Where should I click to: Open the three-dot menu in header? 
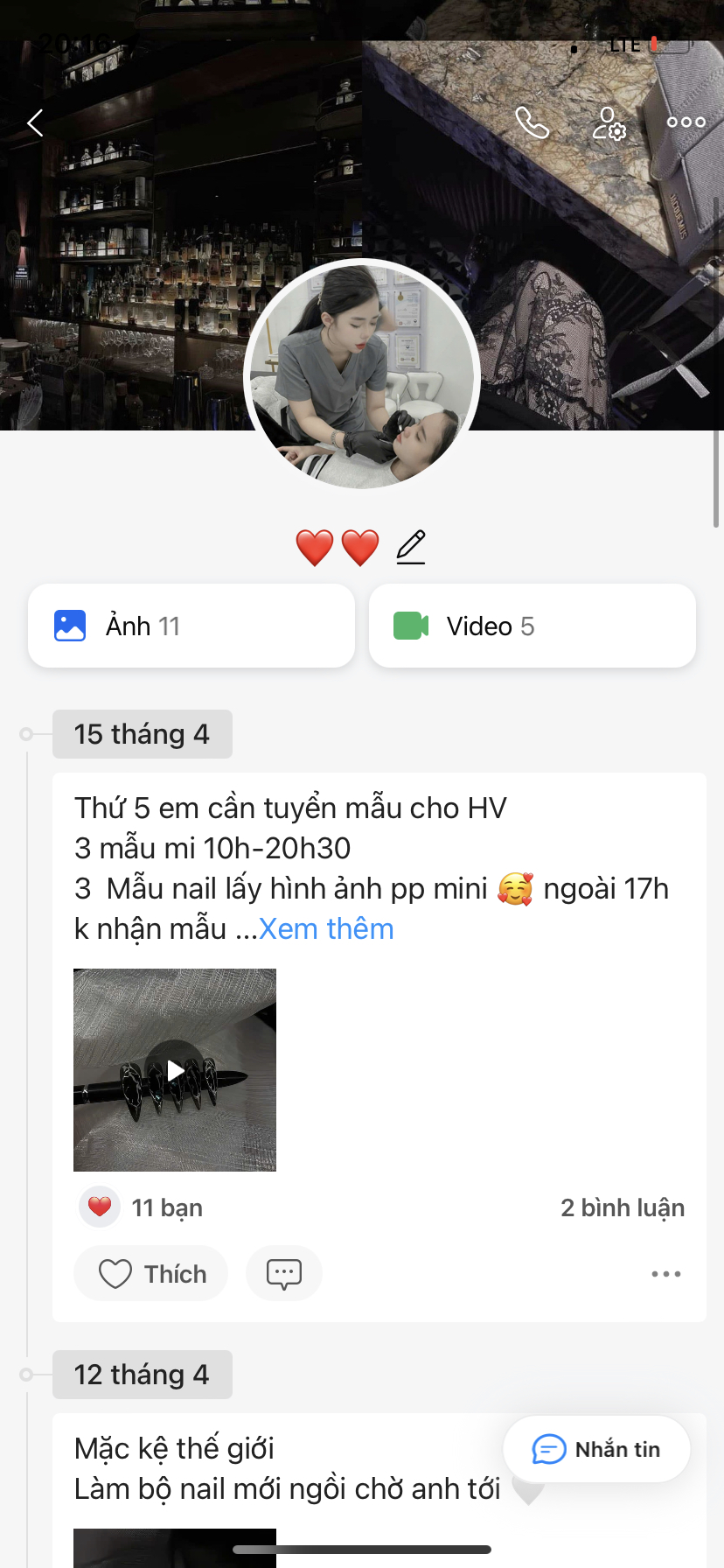pyautogui.click(x=686, y=122)
